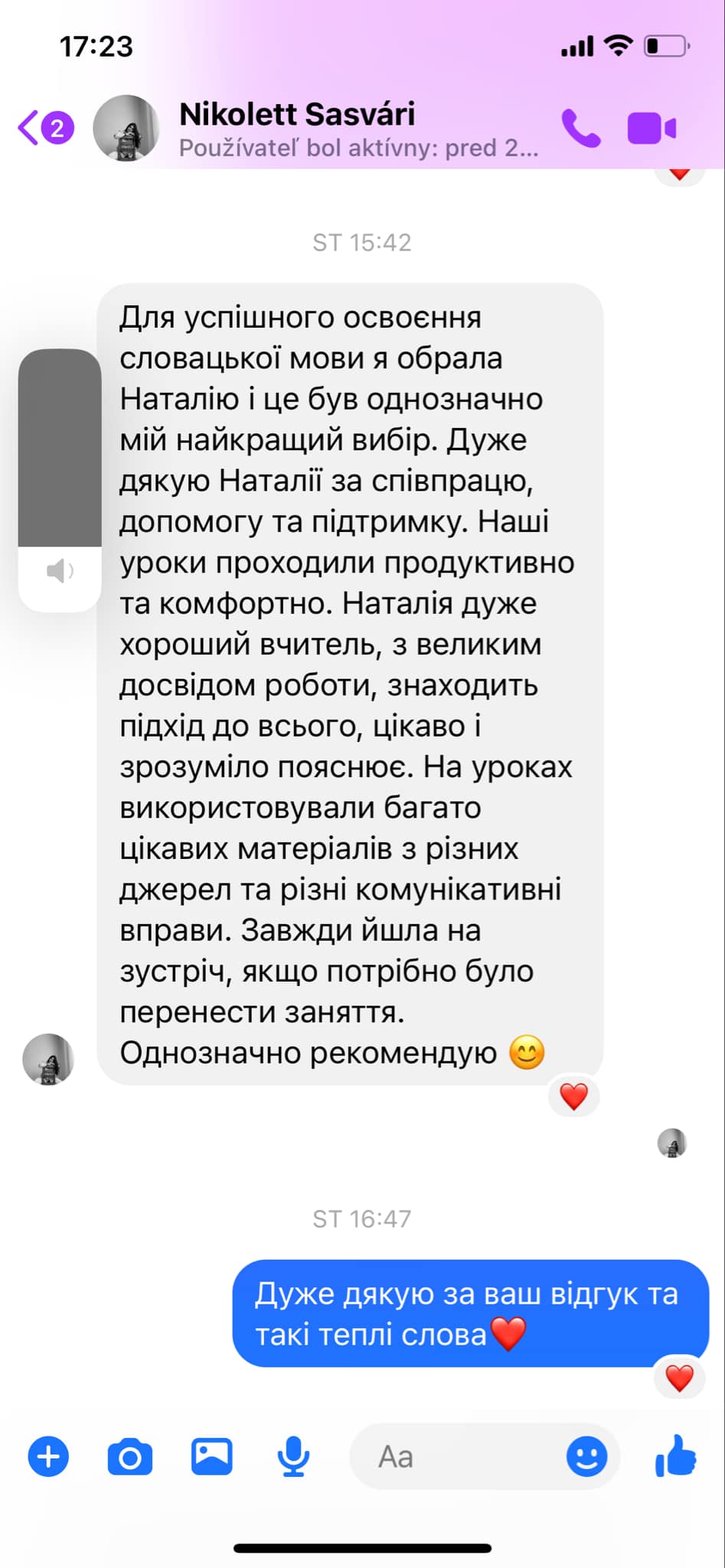View heart reaction on the long review message
The height and width of the screenshot is (1568, 725).
(x=574, y=1096)
